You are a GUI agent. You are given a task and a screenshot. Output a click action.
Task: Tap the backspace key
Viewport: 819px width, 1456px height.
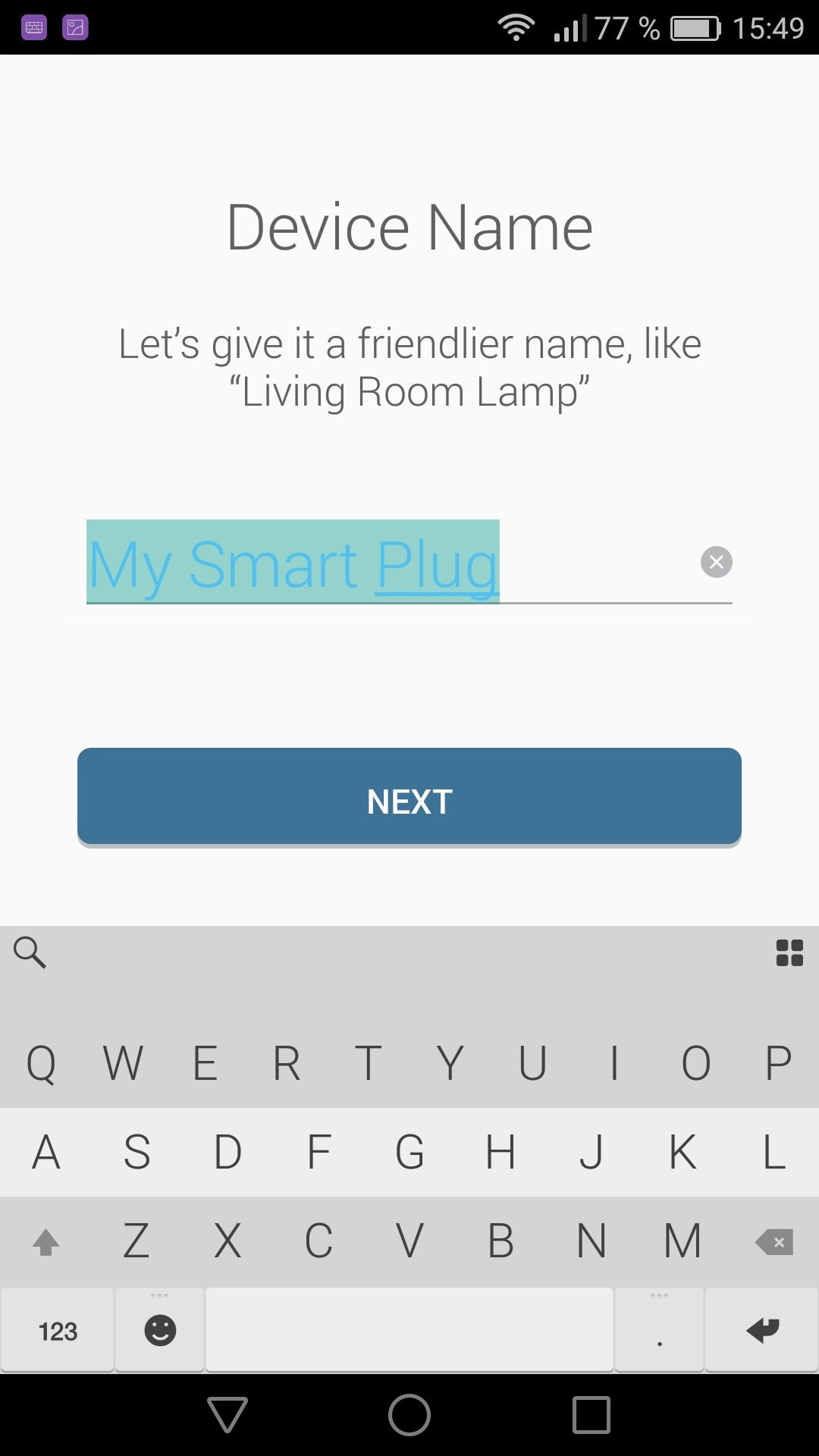(x=773, y=1242)
